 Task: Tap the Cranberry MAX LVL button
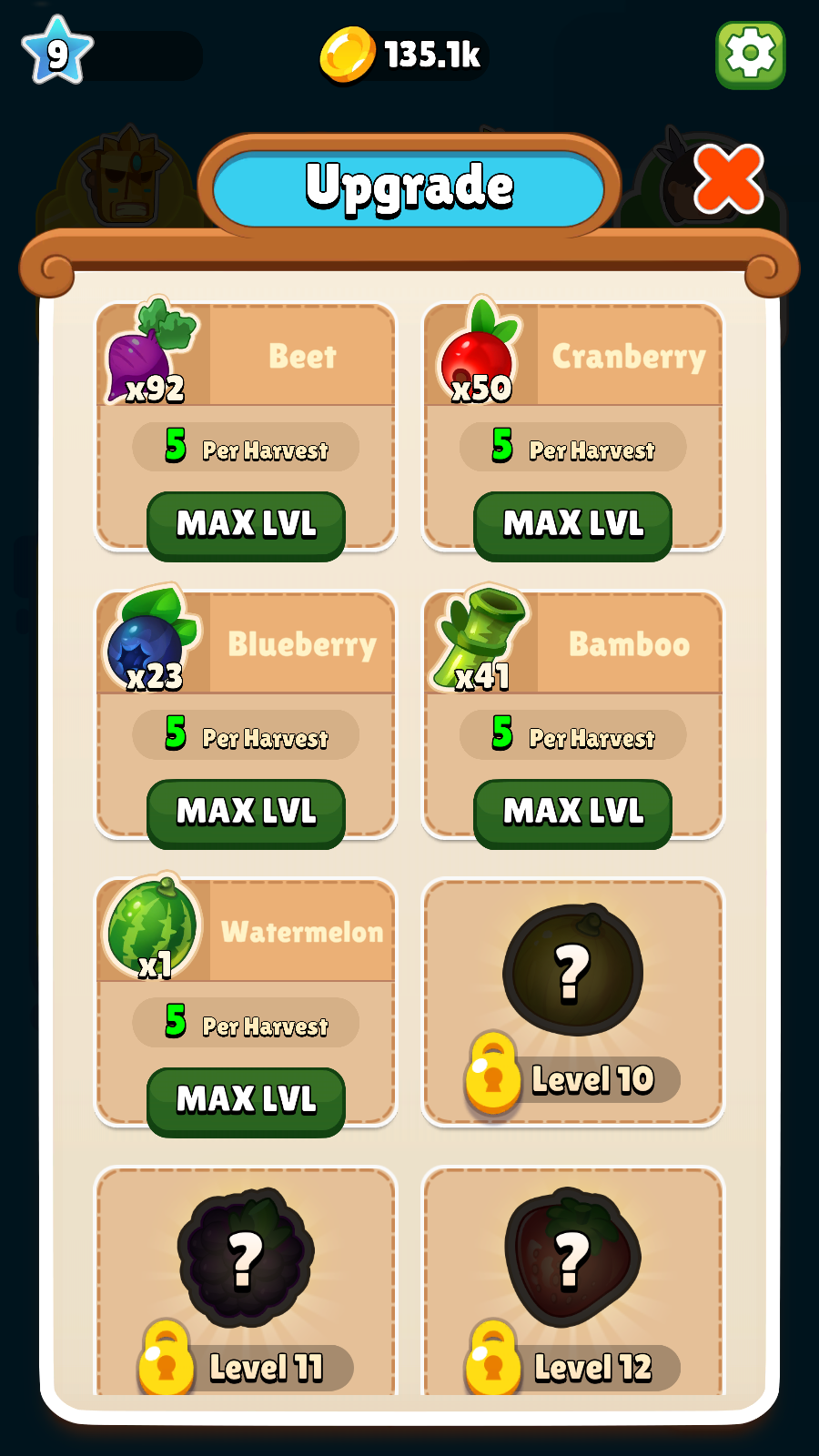[x=572, y=525]
